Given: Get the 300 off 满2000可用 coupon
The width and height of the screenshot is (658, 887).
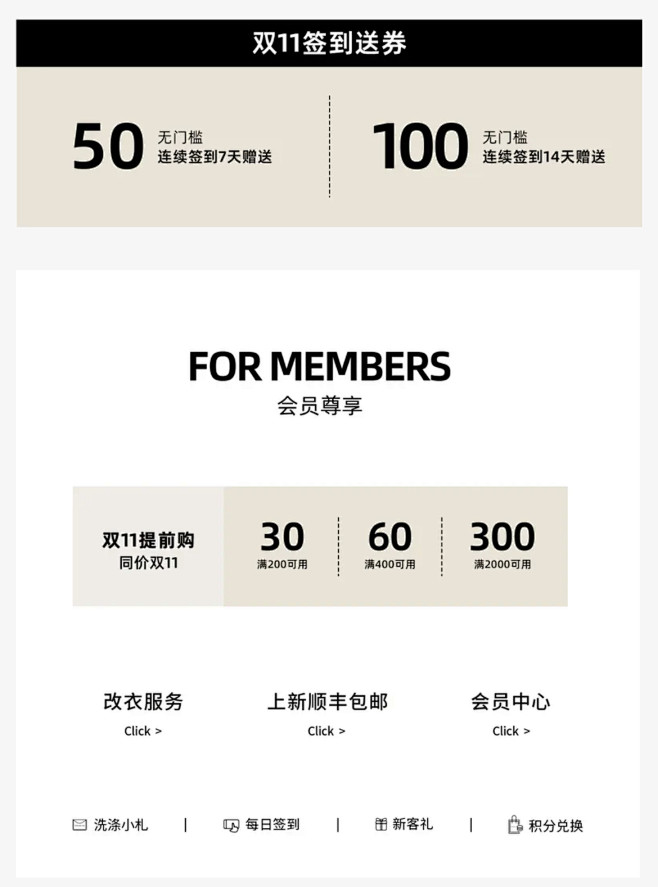Looking at the screenshot, I should click(x=502, y=546).
